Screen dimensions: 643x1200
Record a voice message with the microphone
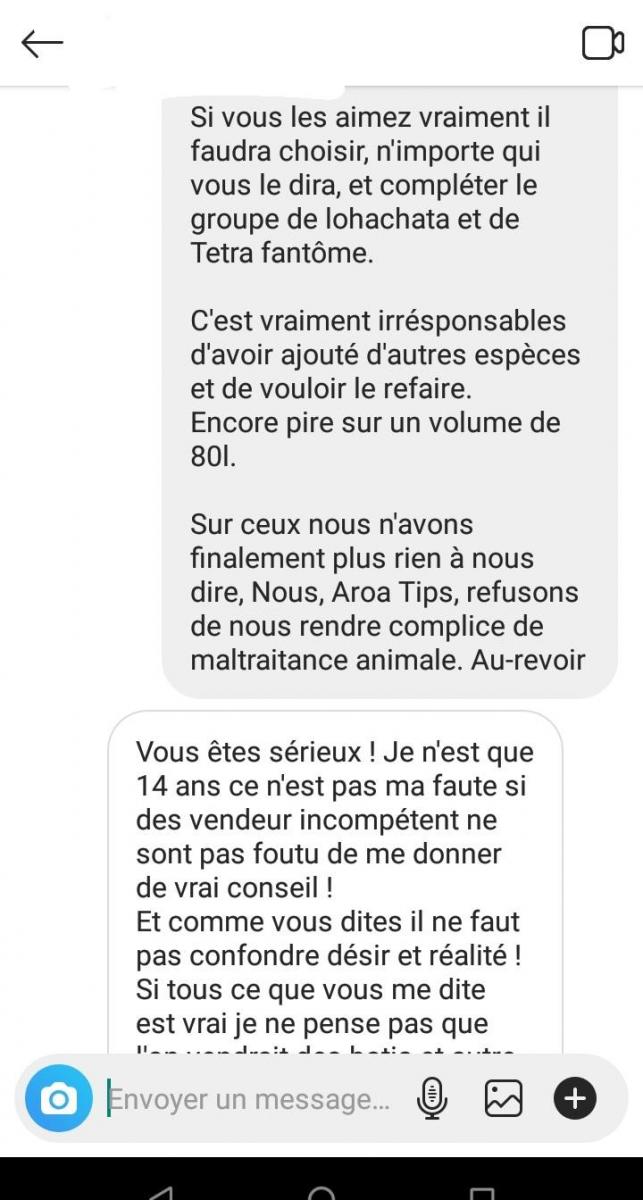431,1099
